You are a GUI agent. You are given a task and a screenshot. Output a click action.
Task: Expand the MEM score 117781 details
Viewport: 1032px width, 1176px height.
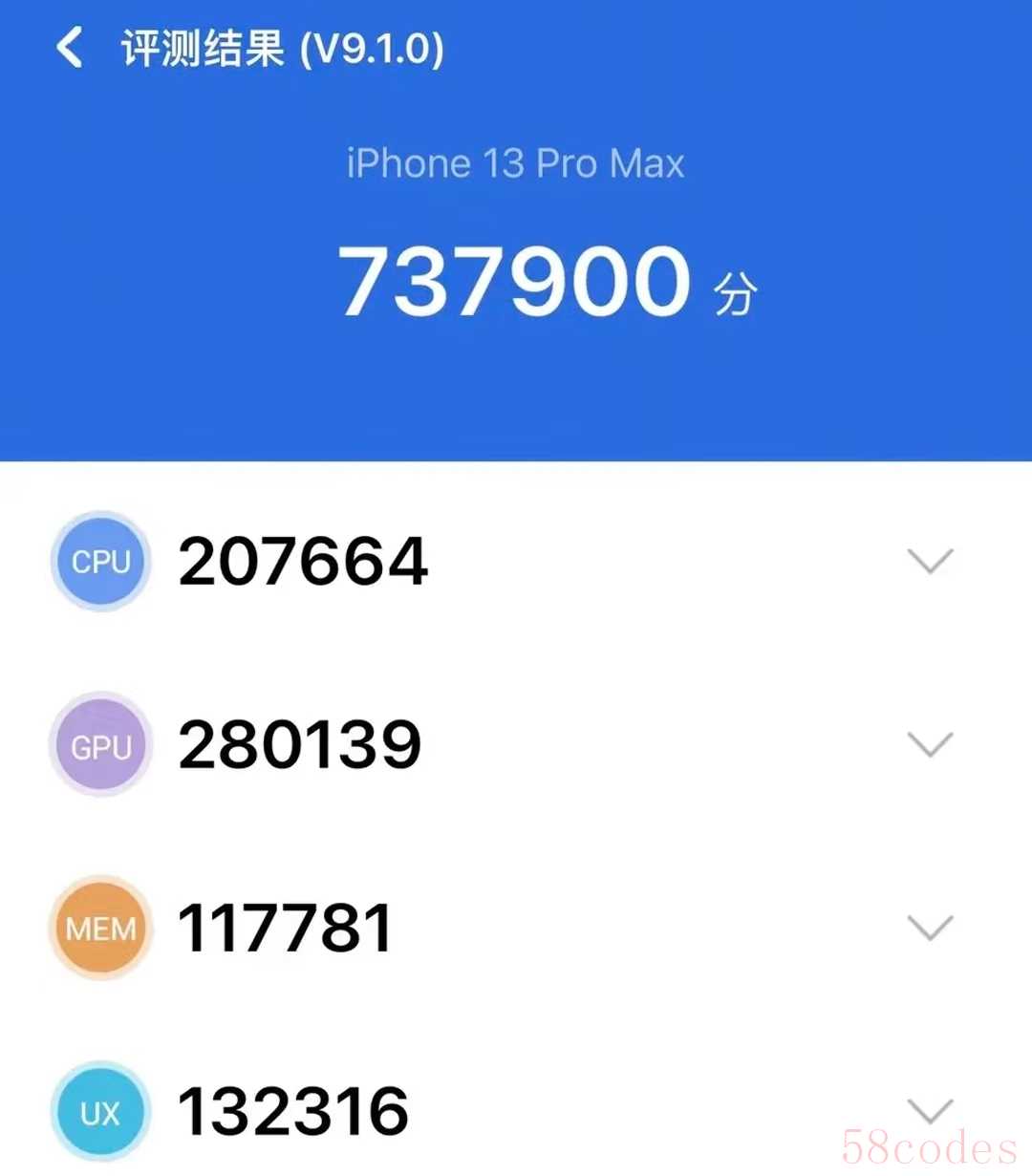coord(930,928)
